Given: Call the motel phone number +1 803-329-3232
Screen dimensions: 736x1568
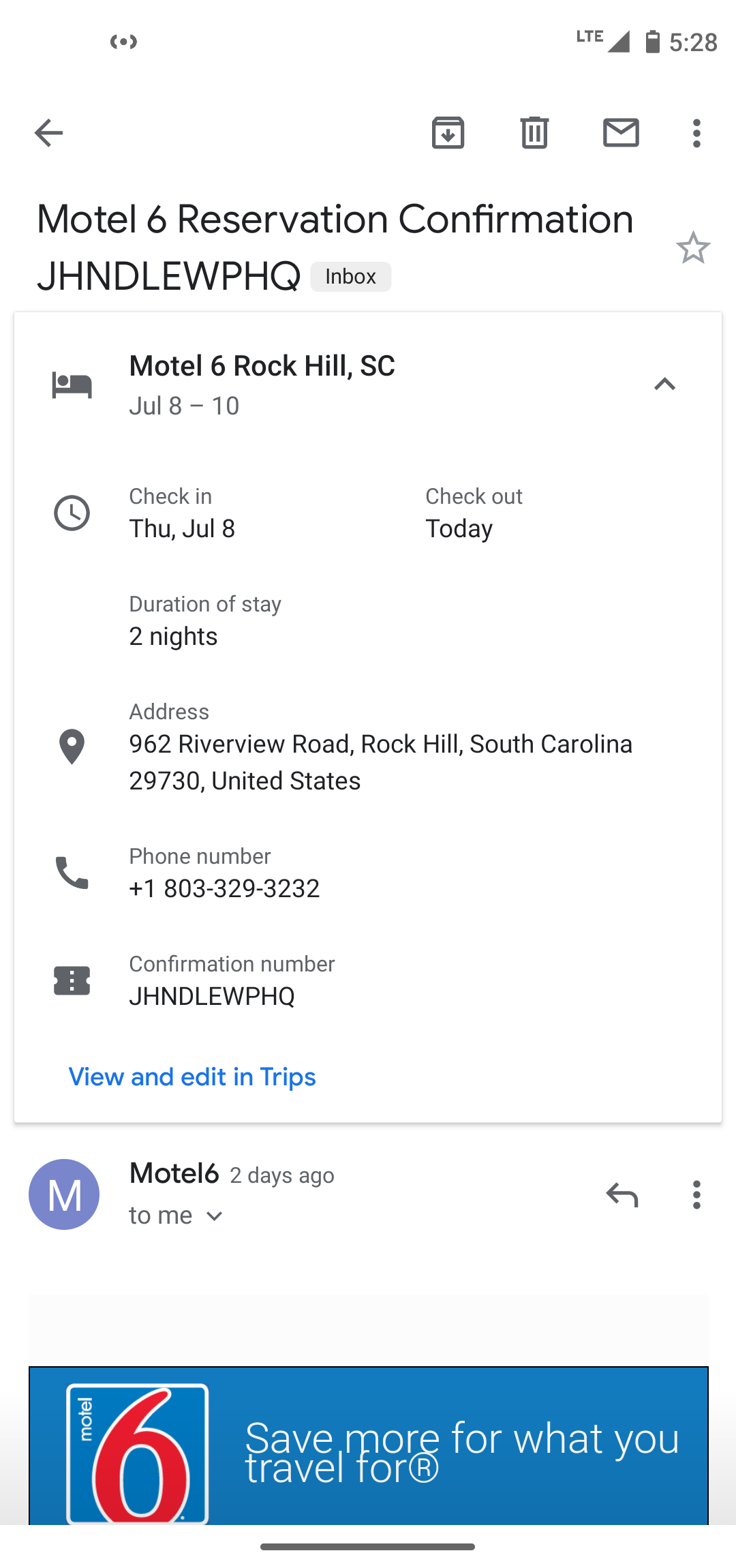Looking at the screenshot, I should pyautogui.click(x=224, y=888).
